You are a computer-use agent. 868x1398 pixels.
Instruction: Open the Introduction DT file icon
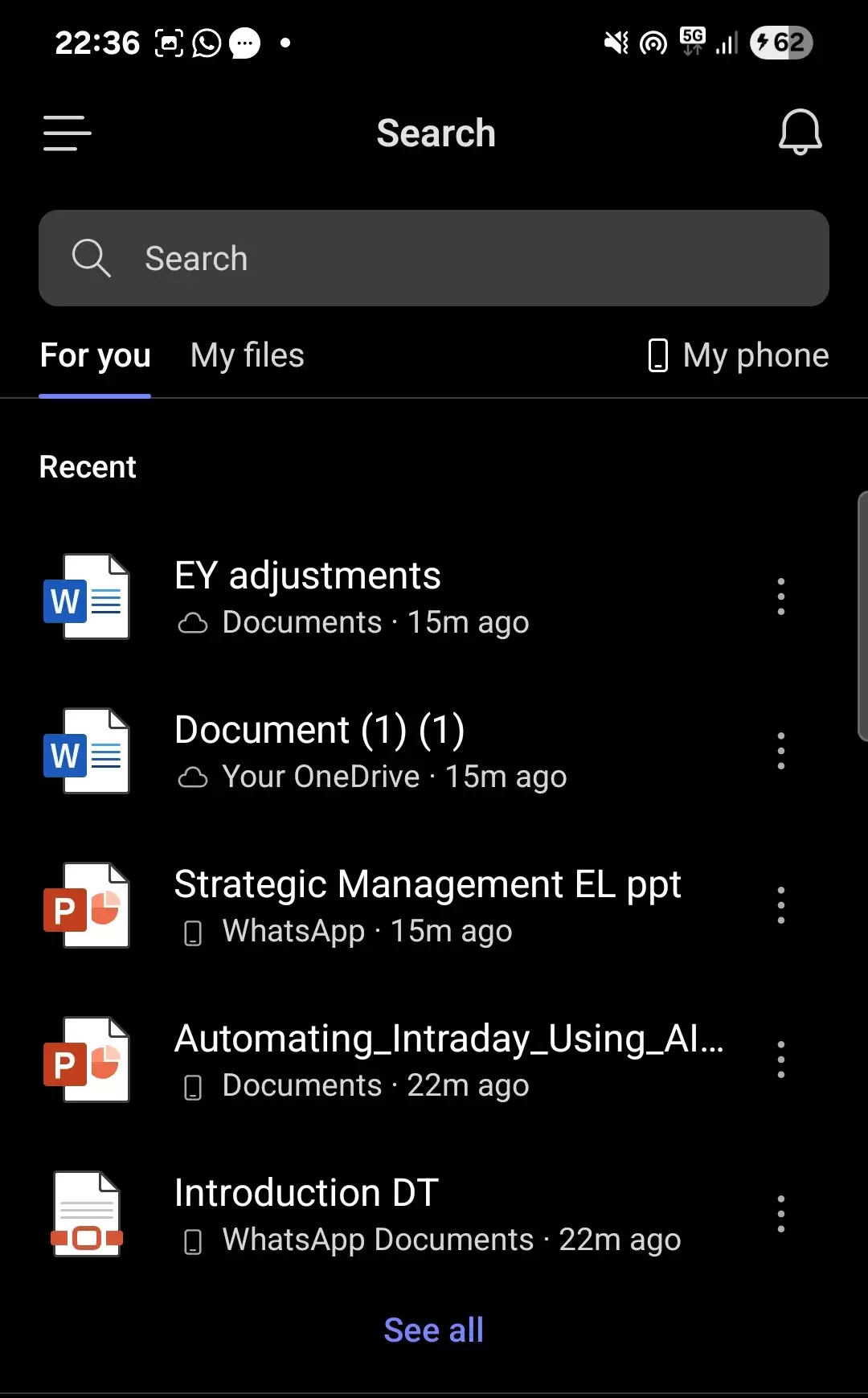pyautogui.click(x=86, y=1213)
